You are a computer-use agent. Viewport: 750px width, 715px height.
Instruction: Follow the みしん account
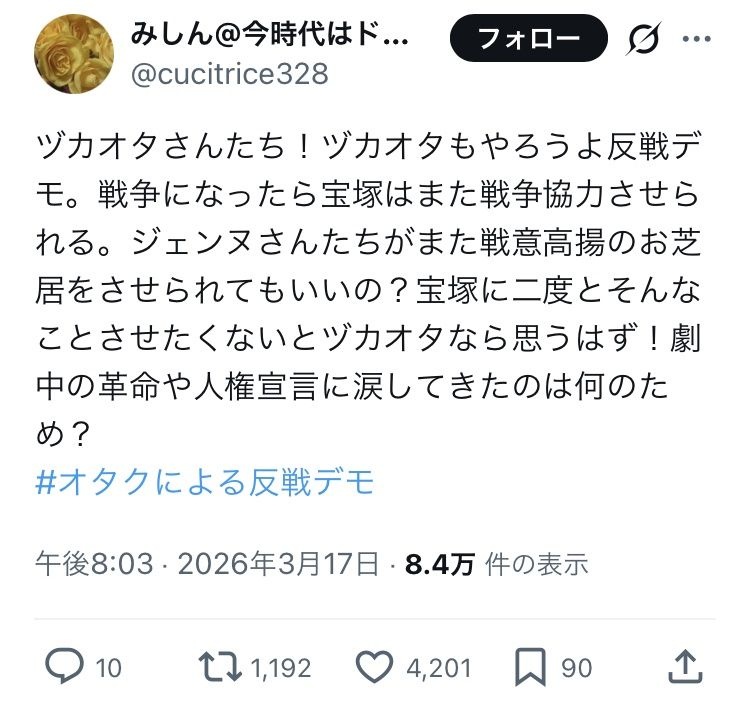(x=529, y=39)
